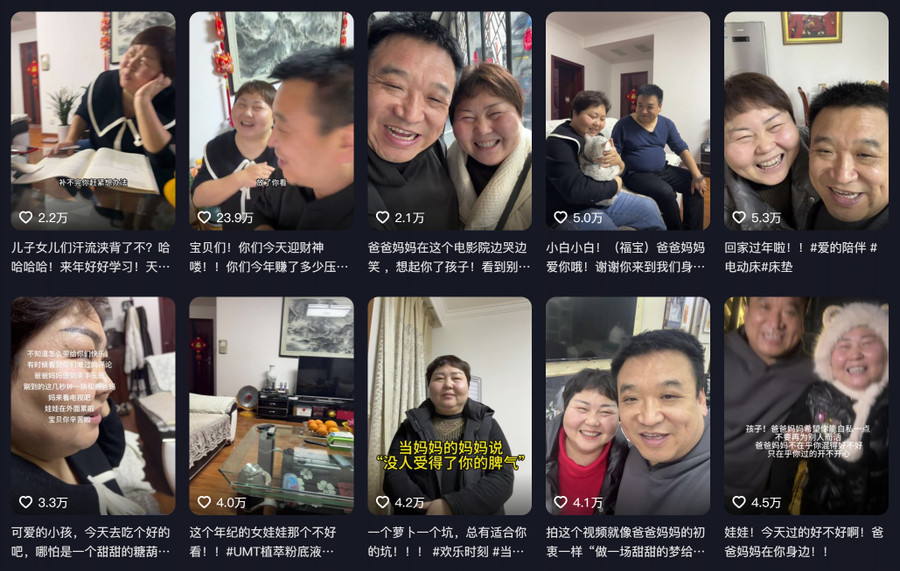Viewport: 900px width, 571px height.
Task: Play the video with 23.9万 likes
Action: pos(271,120)
